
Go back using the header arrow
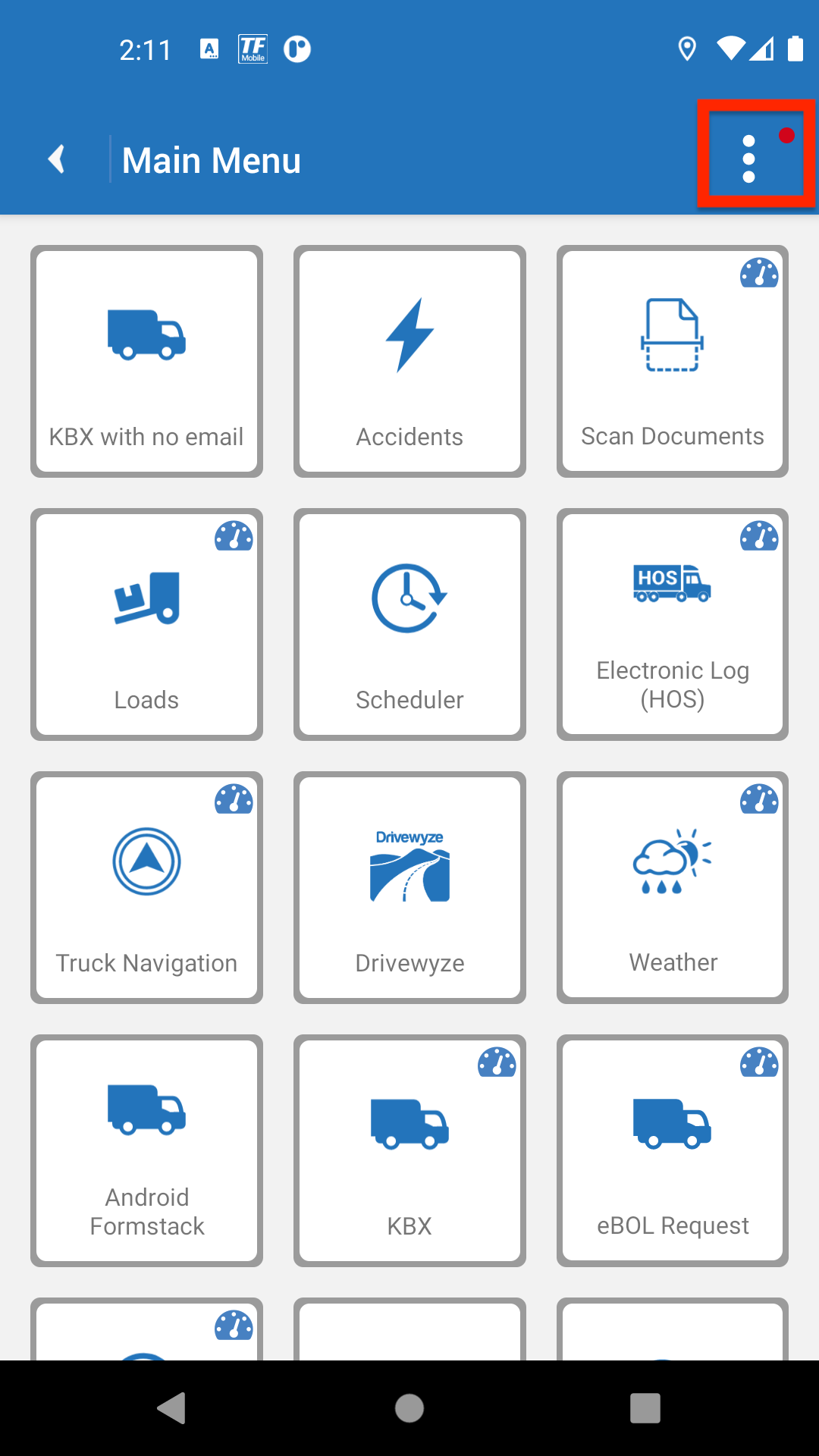point(57,158)
